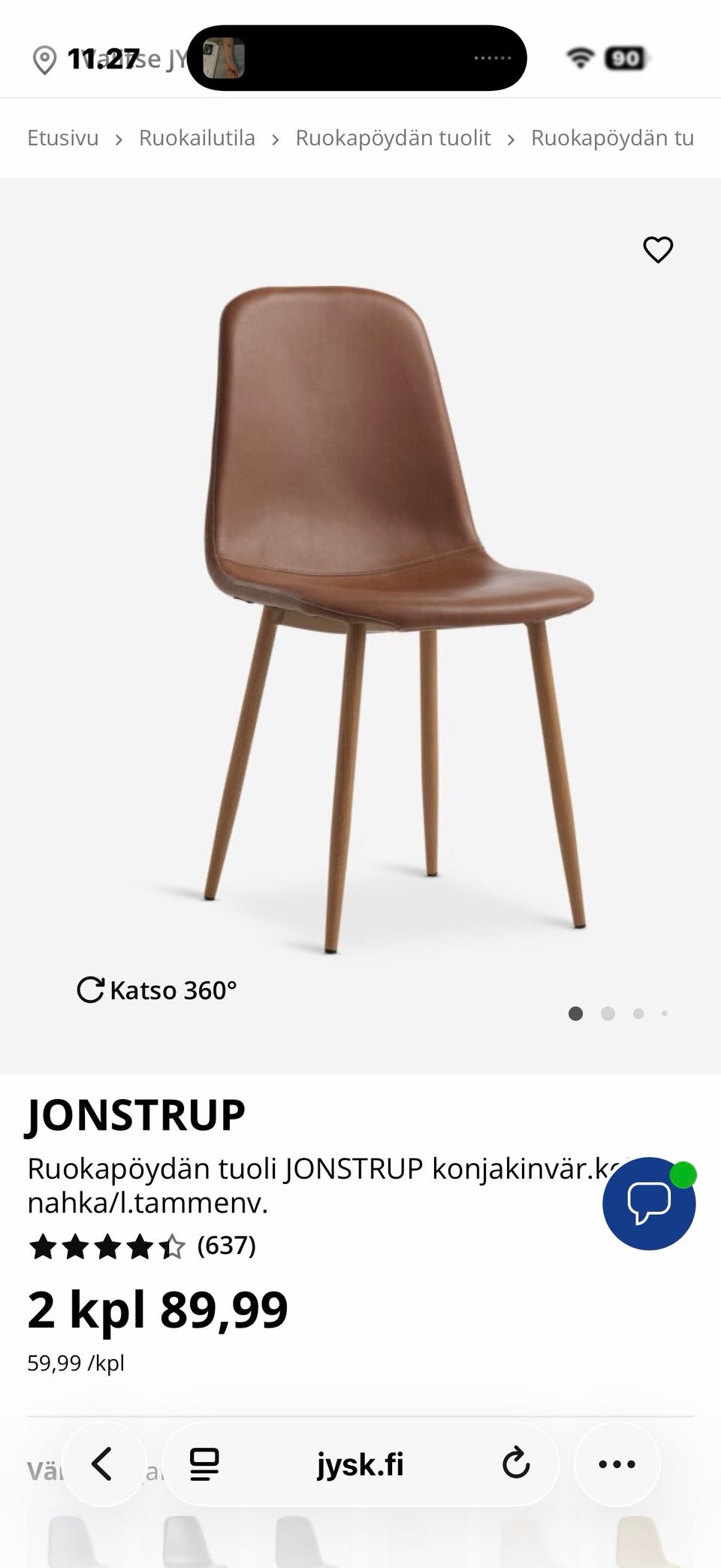Open the Etusivu breadcrumb link

[x=63, y=138]
